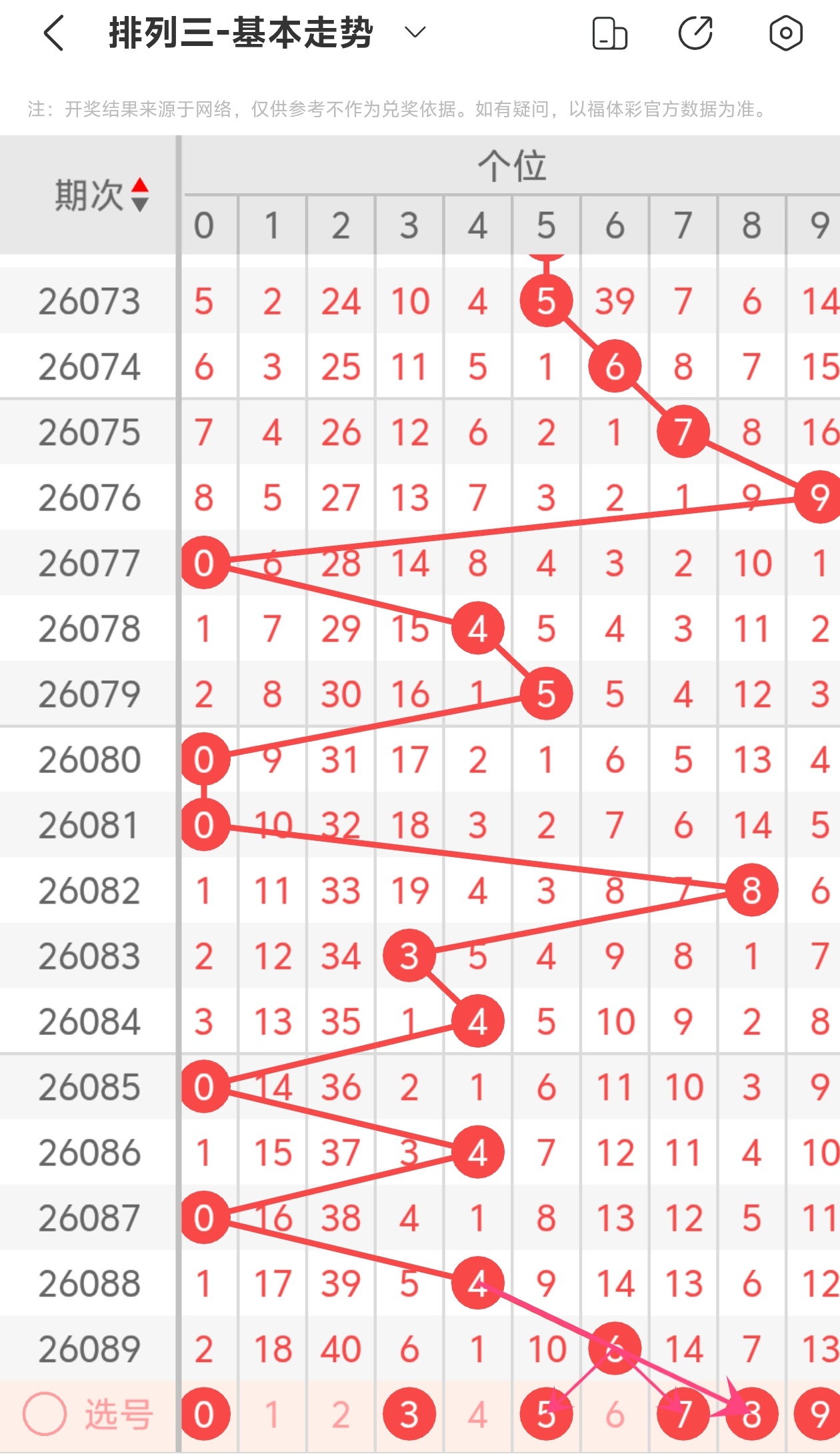
Task: Select number 1 in the 选号 row
Action: point(272,1414)
